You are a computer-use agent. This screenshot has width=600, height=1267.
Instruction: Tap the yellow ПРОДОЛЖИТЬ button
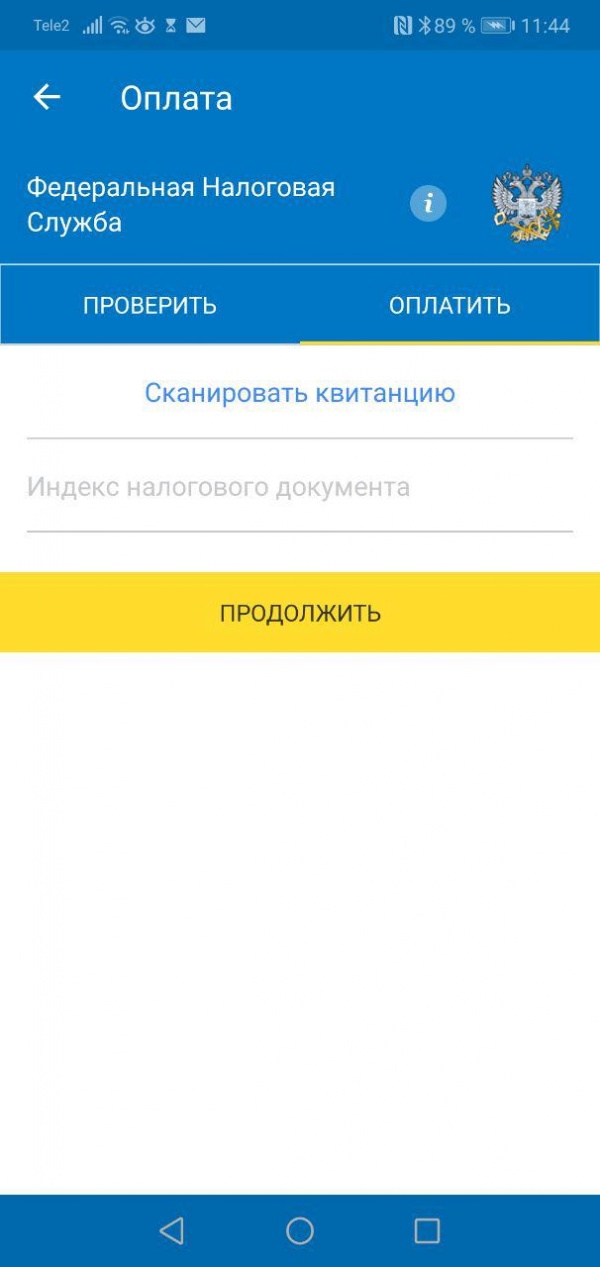coord(300,613)
